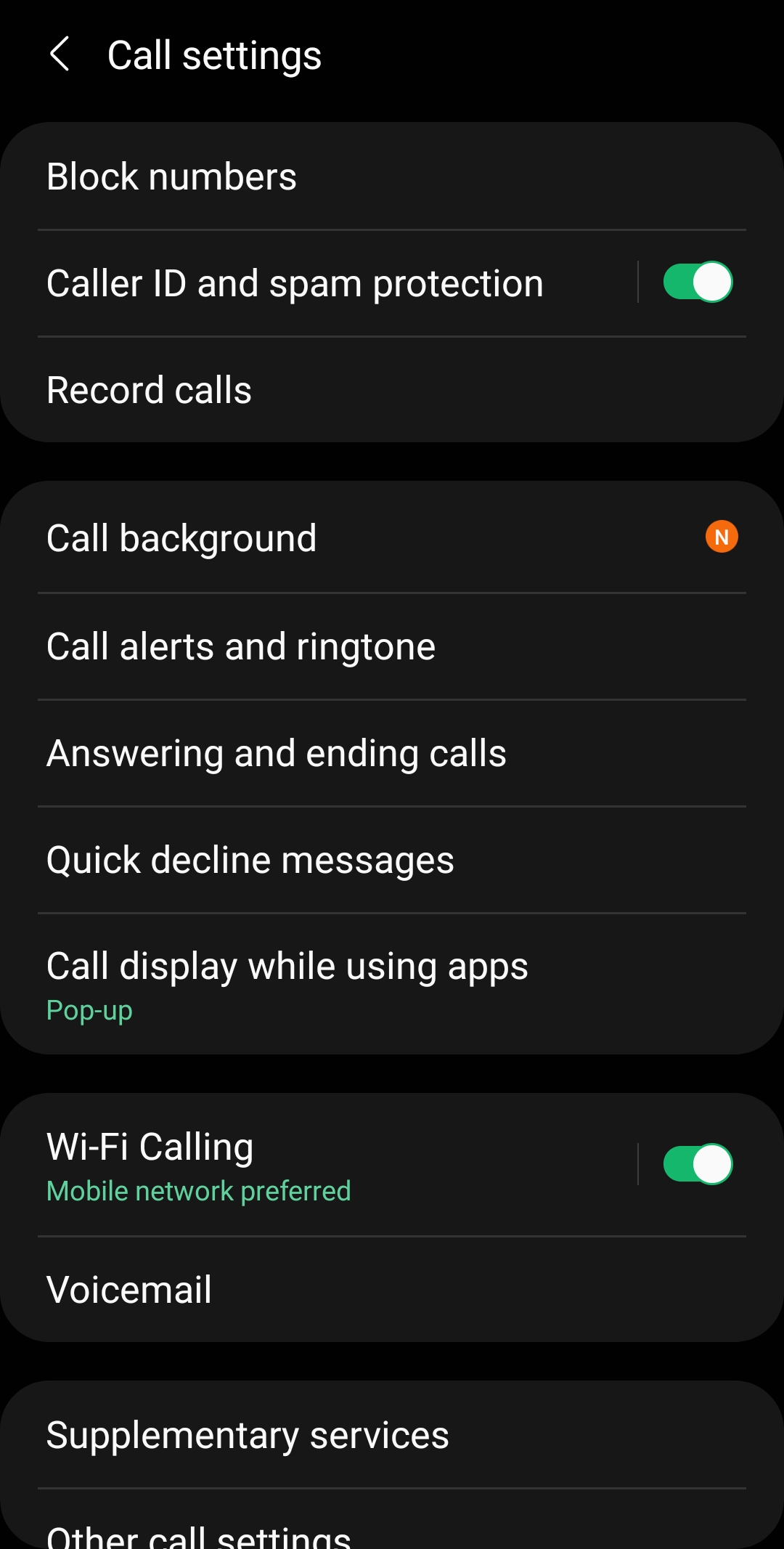The image size is (784, 1549).
Task: Open Voicemail settings
Action: click(392, 1290)
